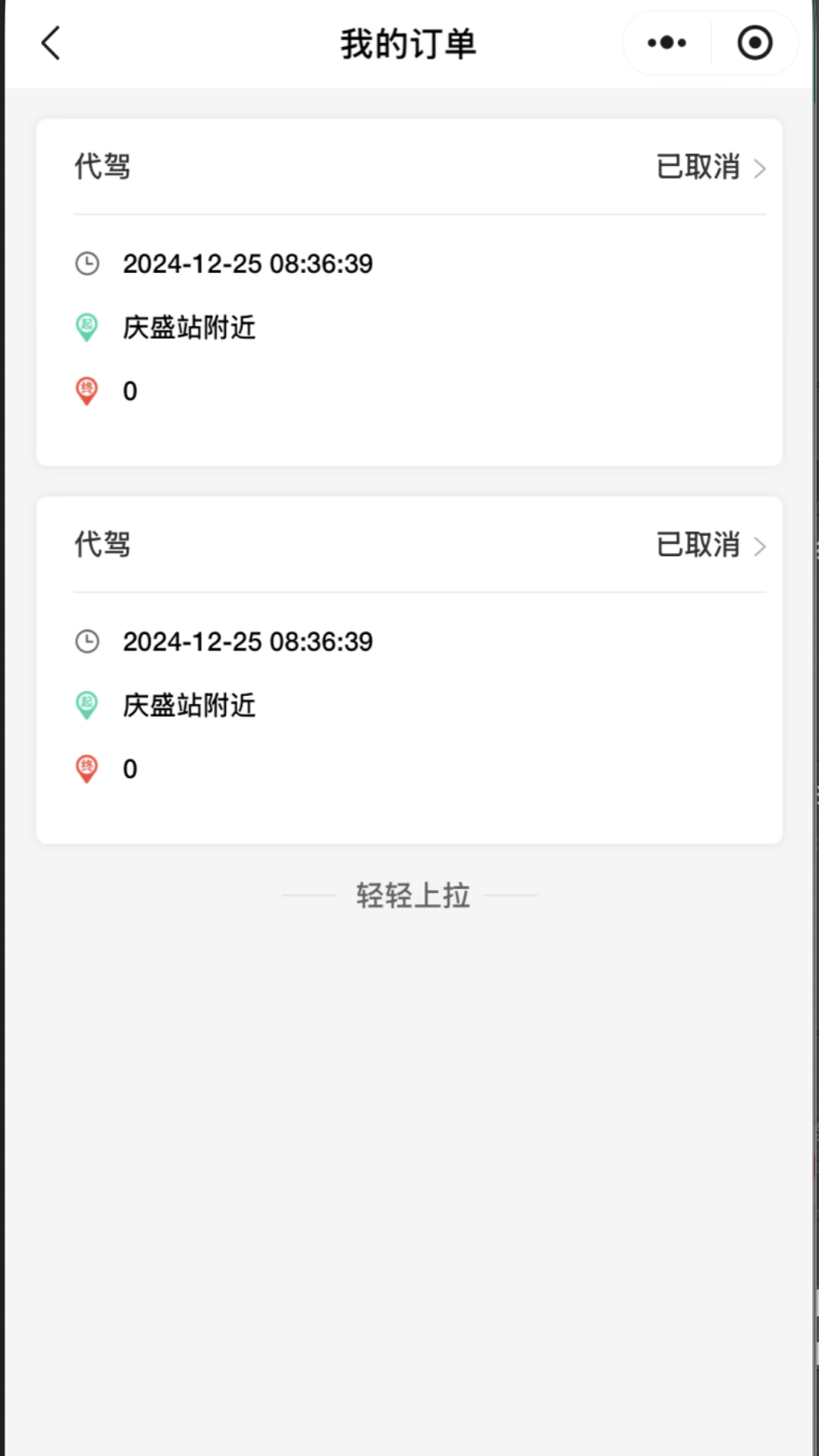Tap the timestamp 2024-12-25 08:36:39 on first order
819x1456 pixels.
tap(248, 263)
